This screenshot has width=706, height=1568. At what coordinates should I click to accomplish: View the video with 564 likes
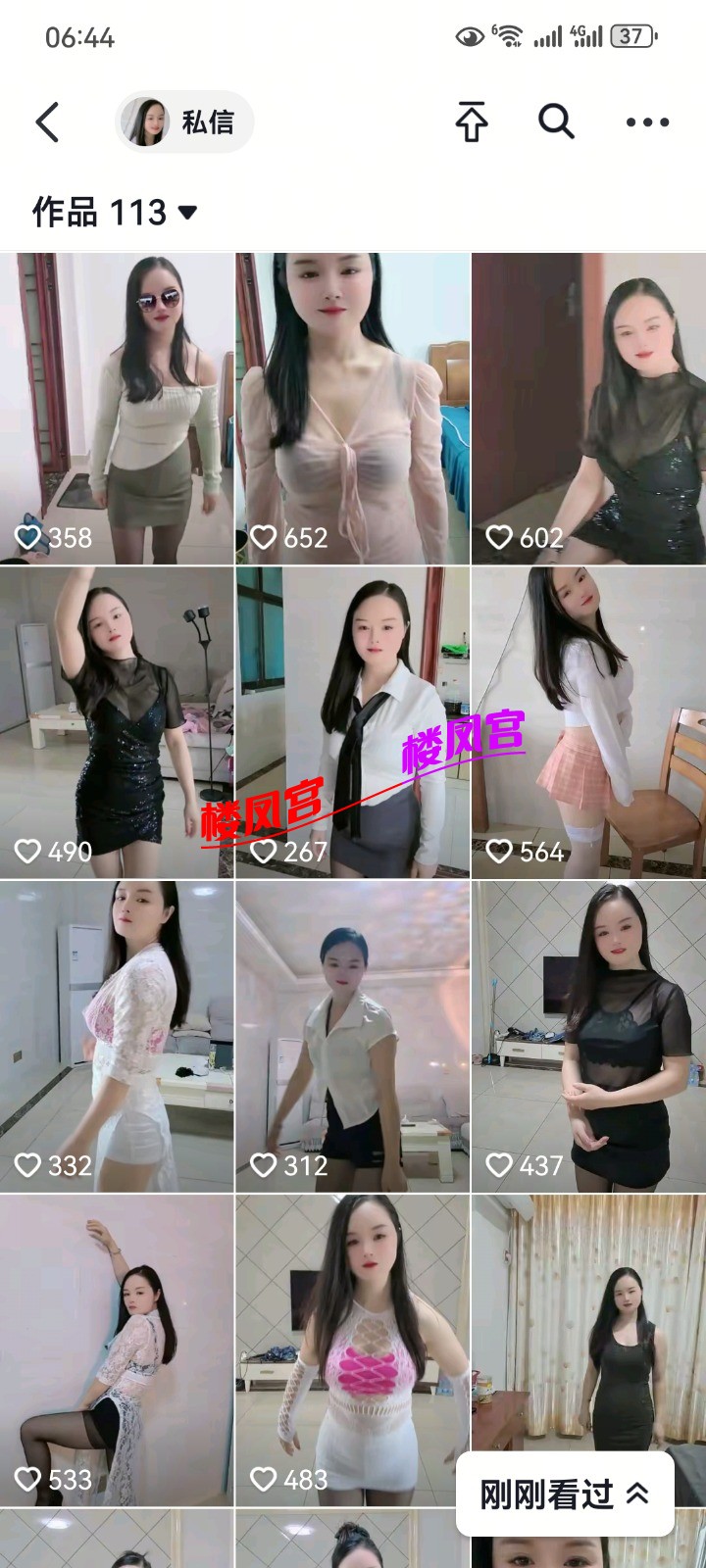(x=588, y=721)
